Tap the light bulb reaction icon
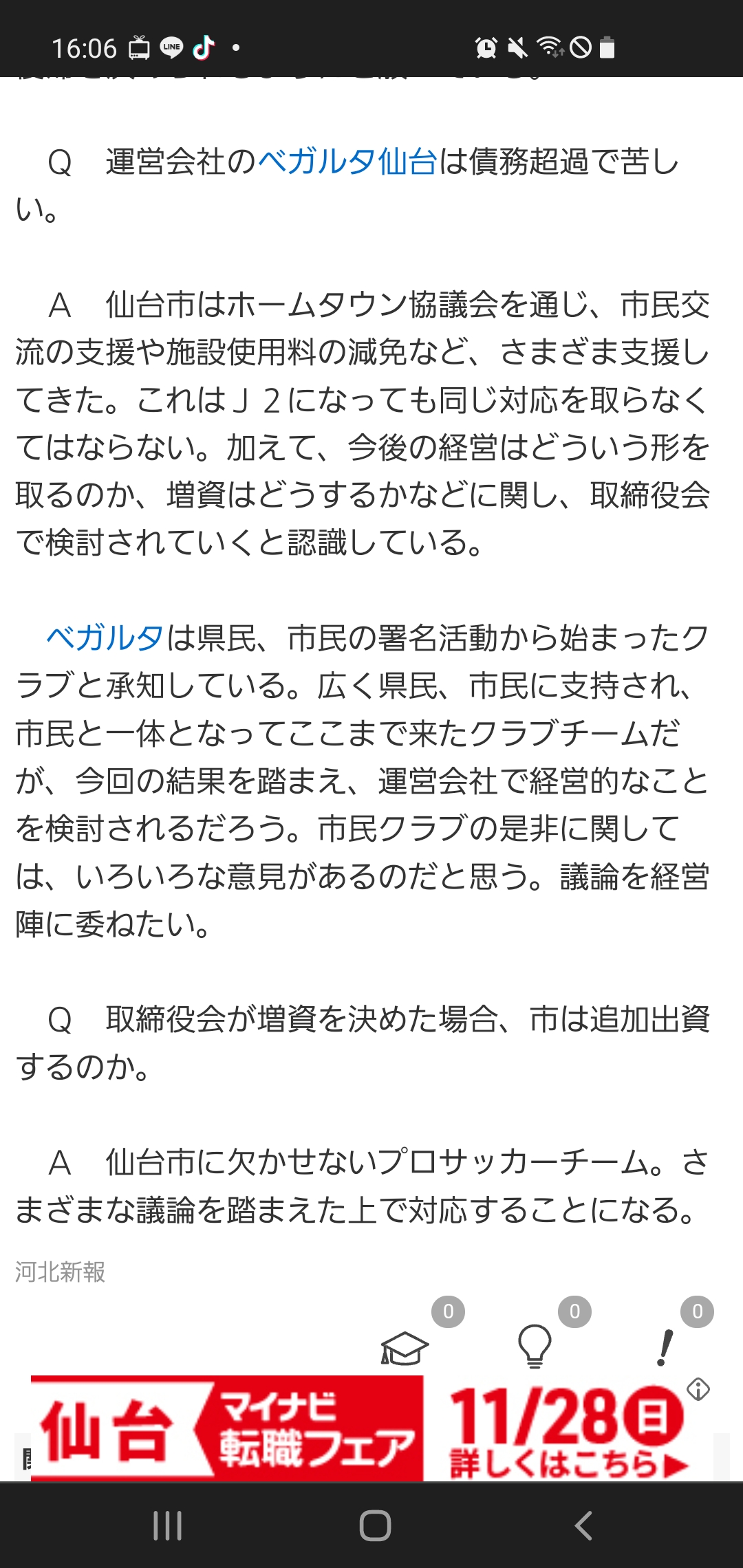The width and height of the screenshot is (743, 1568). (535, 1345)
